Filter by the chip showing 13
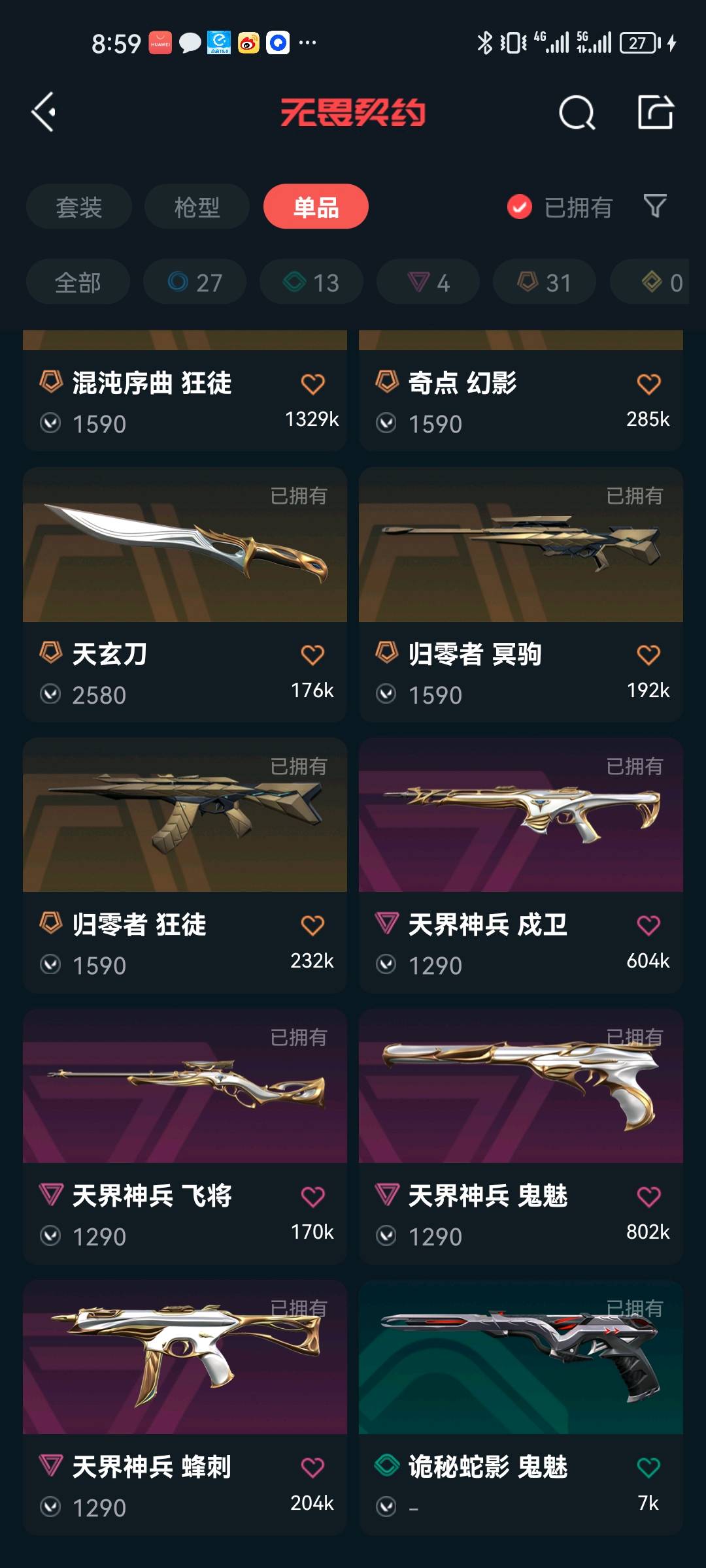 pyautogui.click(x=311, y=282)
